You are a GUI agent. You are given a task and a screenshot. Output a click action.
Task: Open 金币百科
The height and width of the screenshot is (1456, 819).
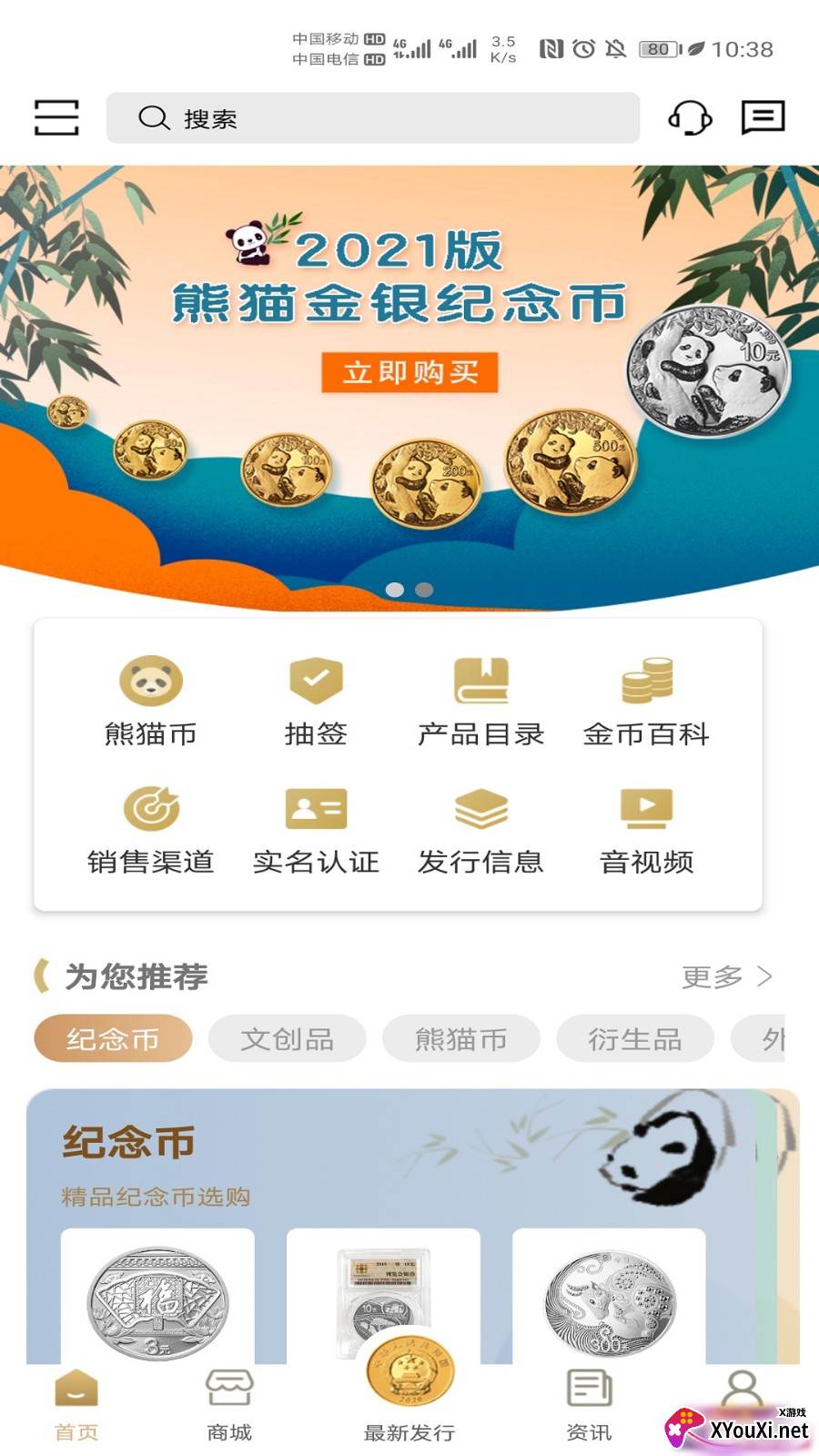pos(646,701)
